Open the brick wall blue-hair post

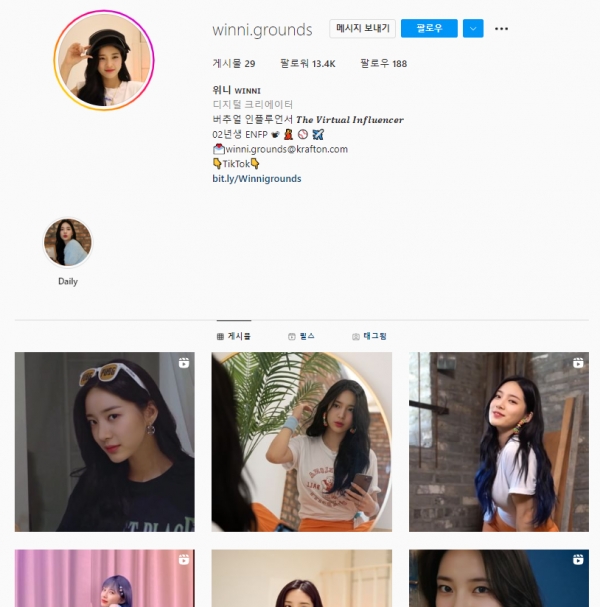[x=499, y=441]
